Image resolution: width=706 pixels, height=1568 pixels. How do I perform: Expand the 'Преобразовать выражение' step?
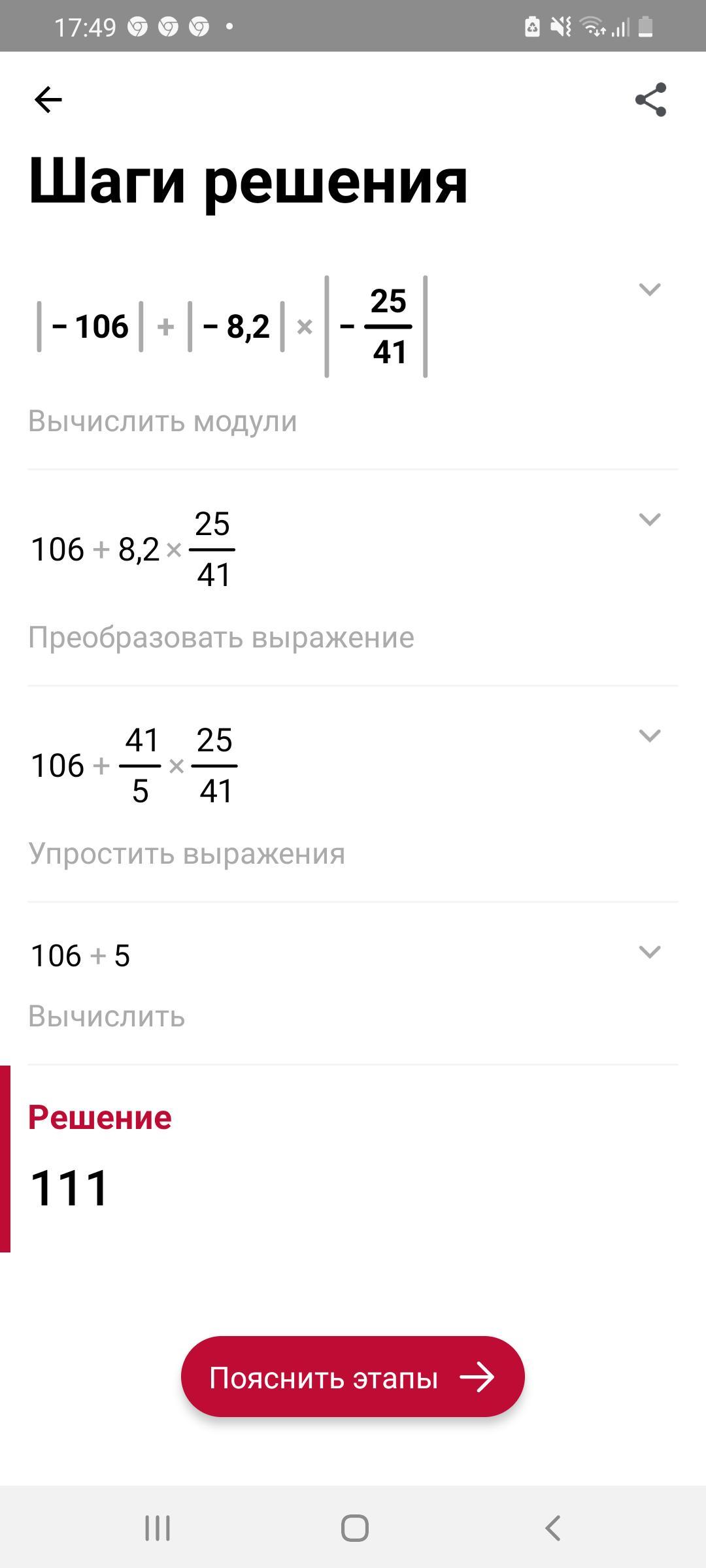pos(649,519)
